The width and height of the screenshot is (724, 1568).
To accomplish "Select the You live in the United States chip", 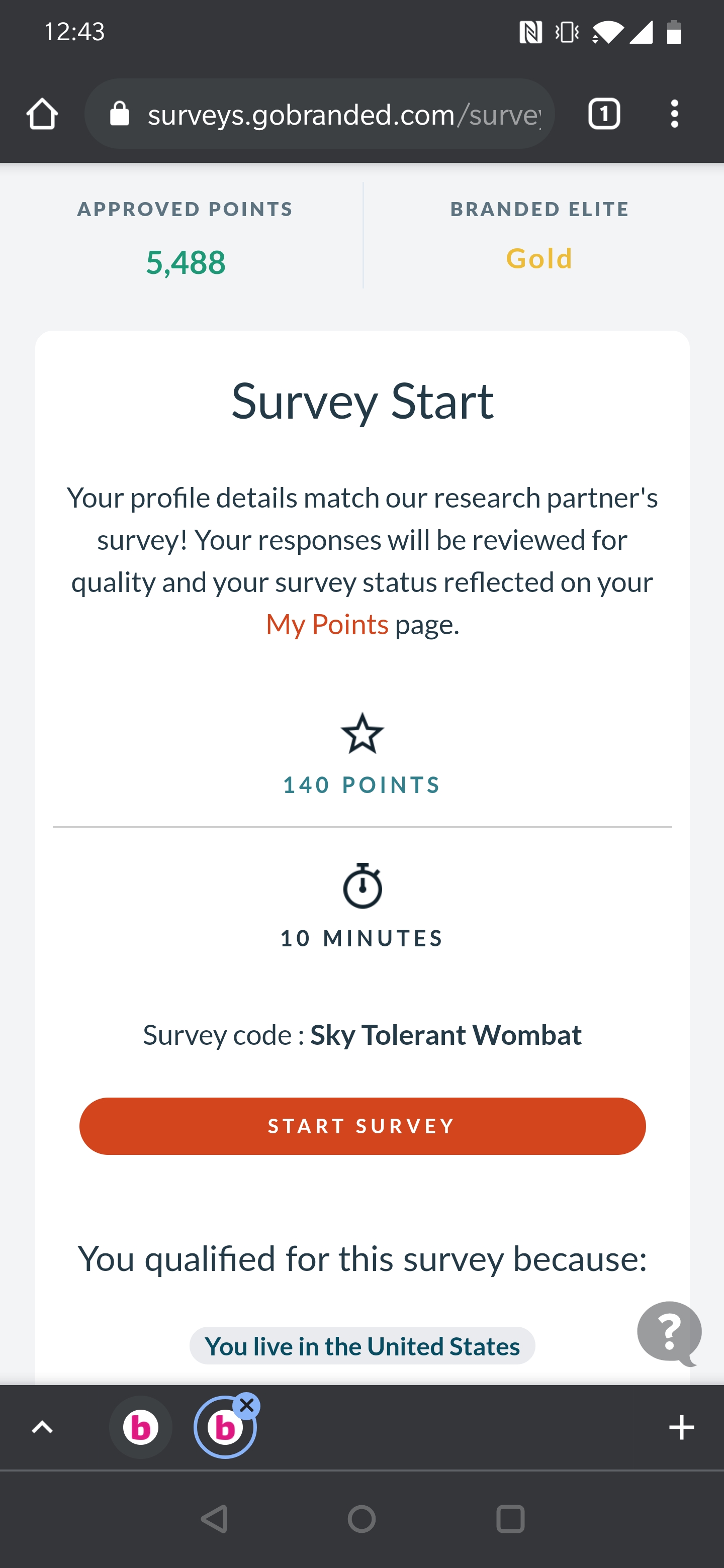I will coord(363,1346).
